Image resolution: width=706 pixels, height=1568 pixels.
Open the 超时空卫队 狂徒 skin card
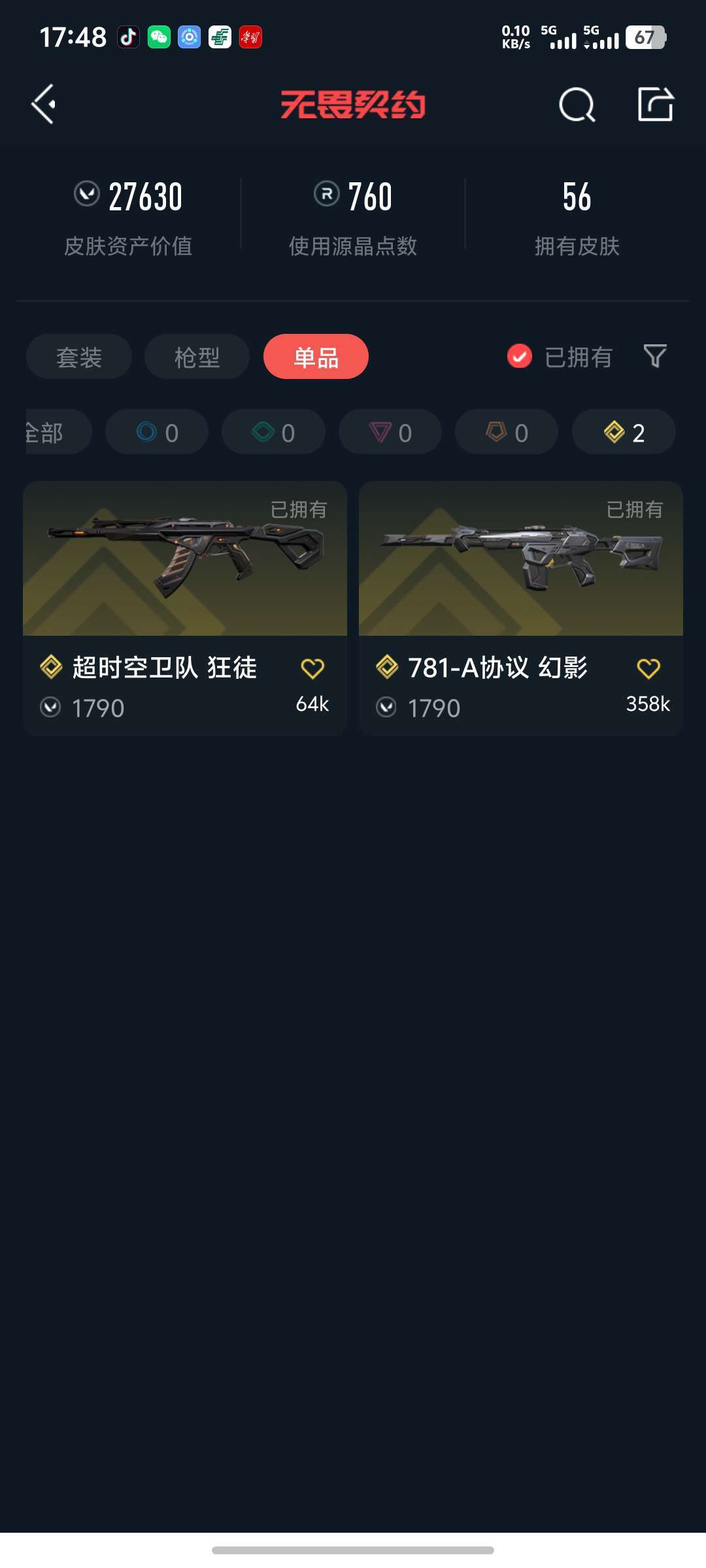[x=185, y=608]
